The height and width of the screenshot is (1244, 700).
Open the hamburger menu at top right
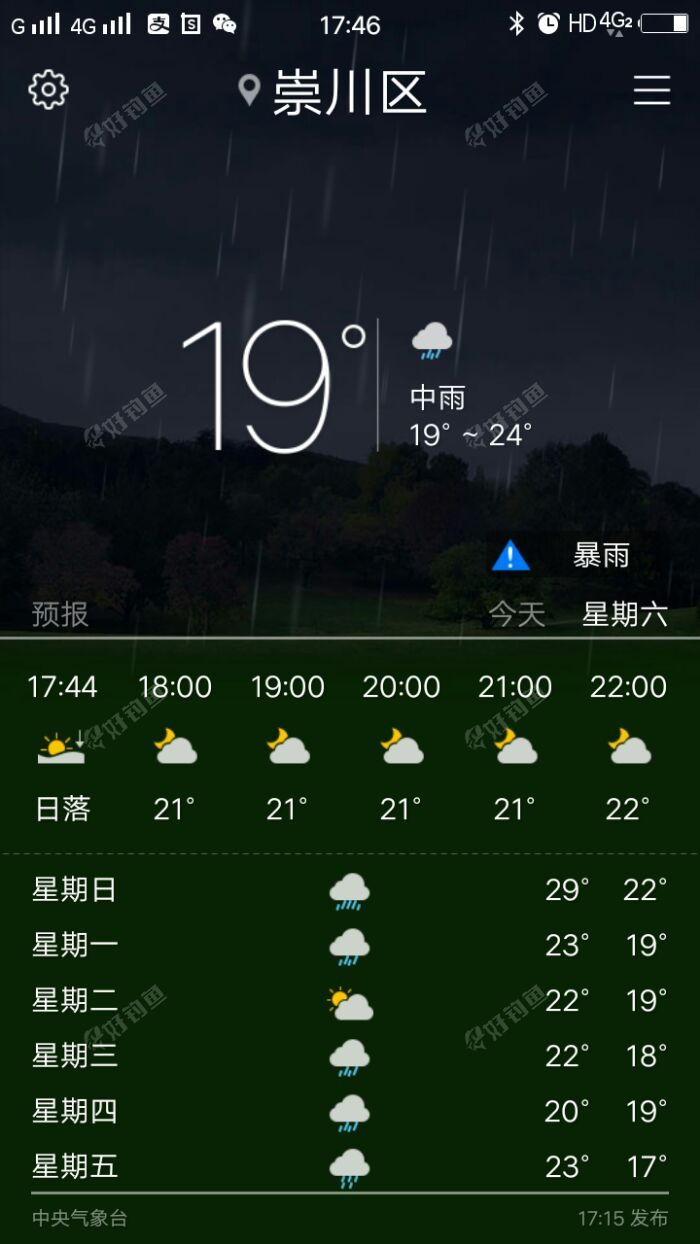[651, 90]
